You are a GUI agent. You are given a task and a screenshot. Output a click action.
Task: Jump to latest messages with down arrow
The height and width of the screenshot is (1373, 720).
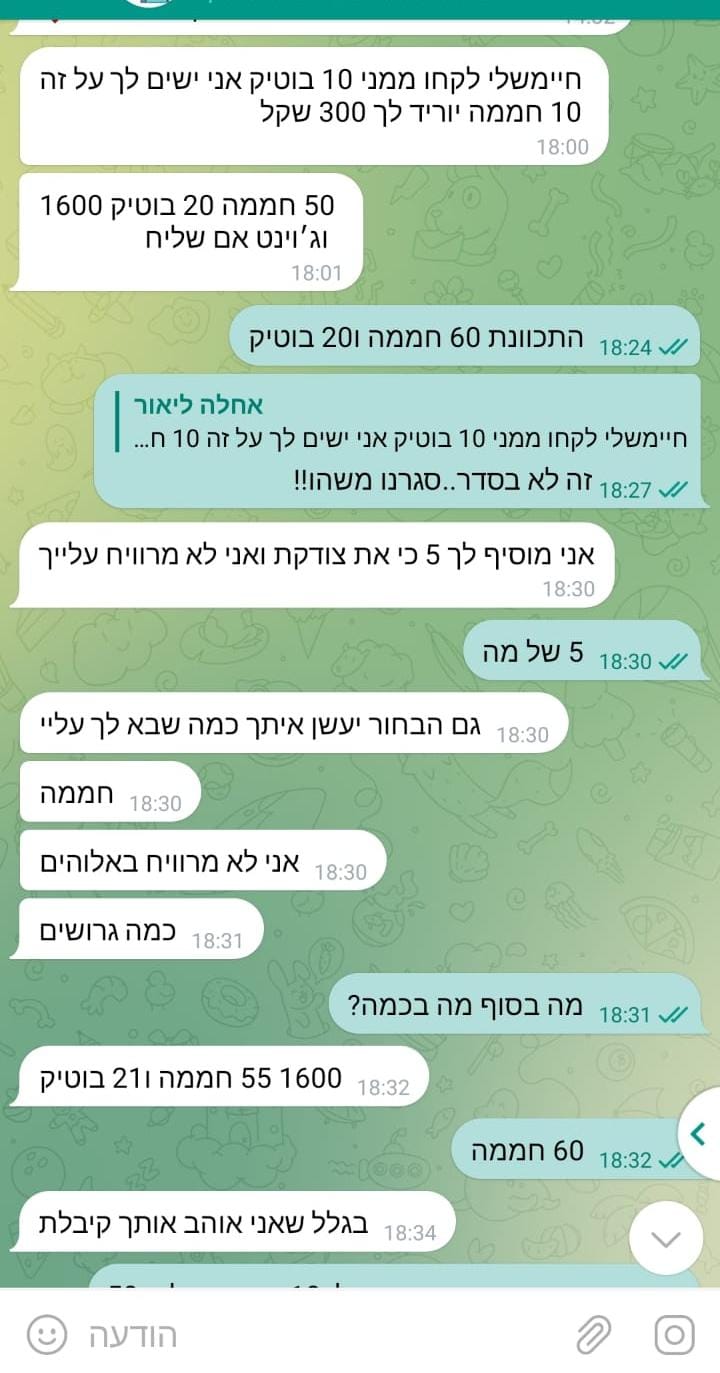[x=666, y=1238]
